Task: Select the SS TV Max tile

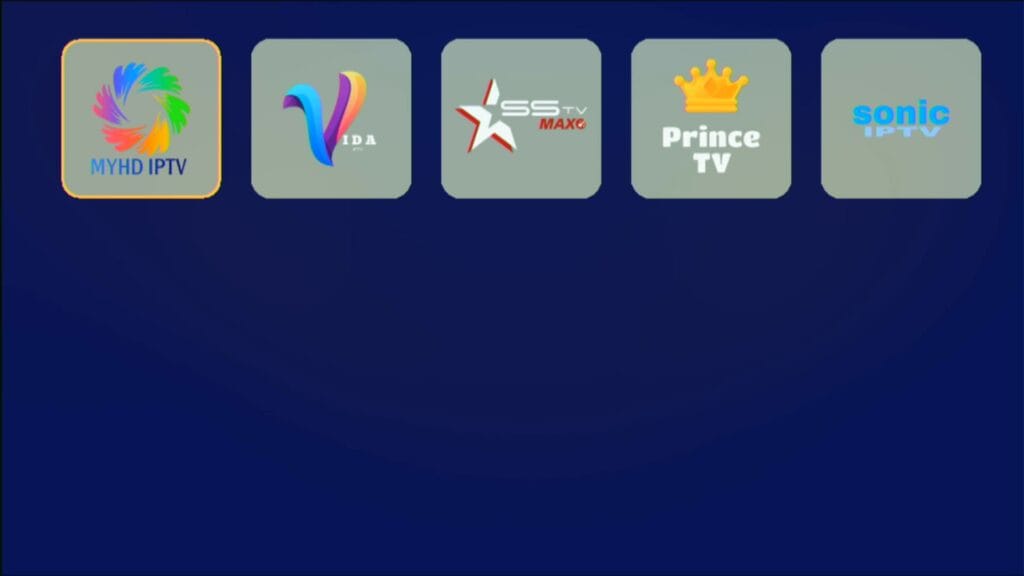Action: coord(521,119)
